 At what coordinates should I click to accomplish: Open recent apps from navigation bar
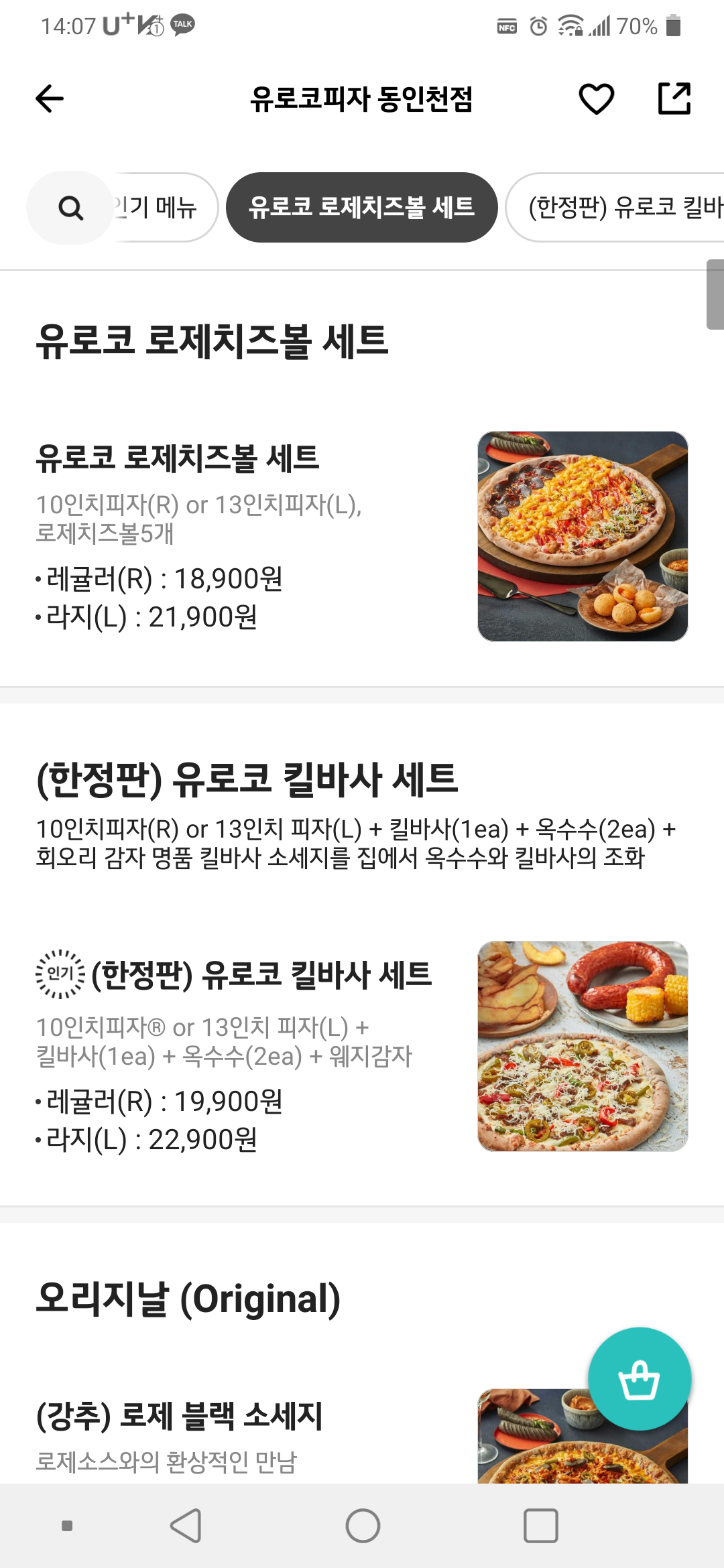coord(540,1526)
